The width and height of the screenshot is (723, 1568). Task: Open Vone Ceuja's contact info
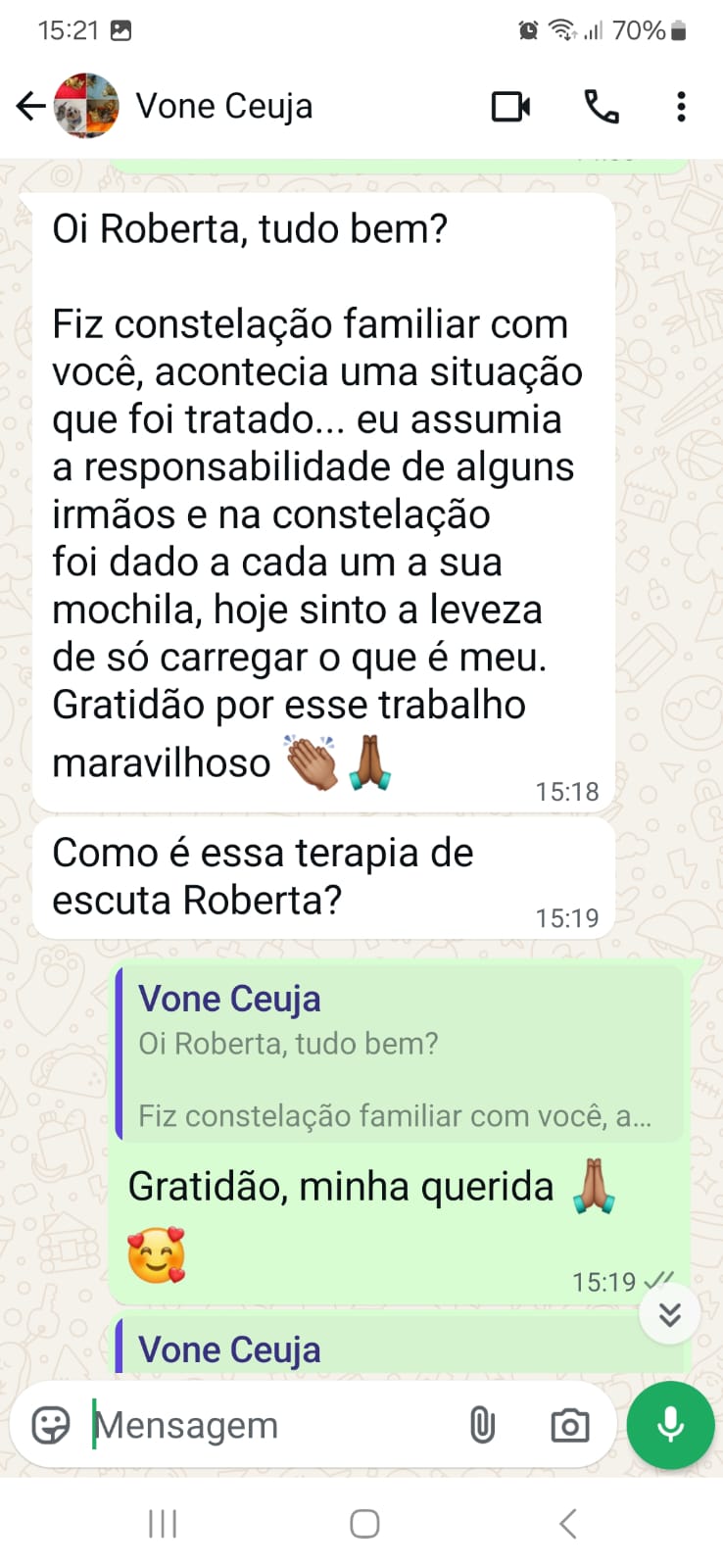click(x=224, y=106)
